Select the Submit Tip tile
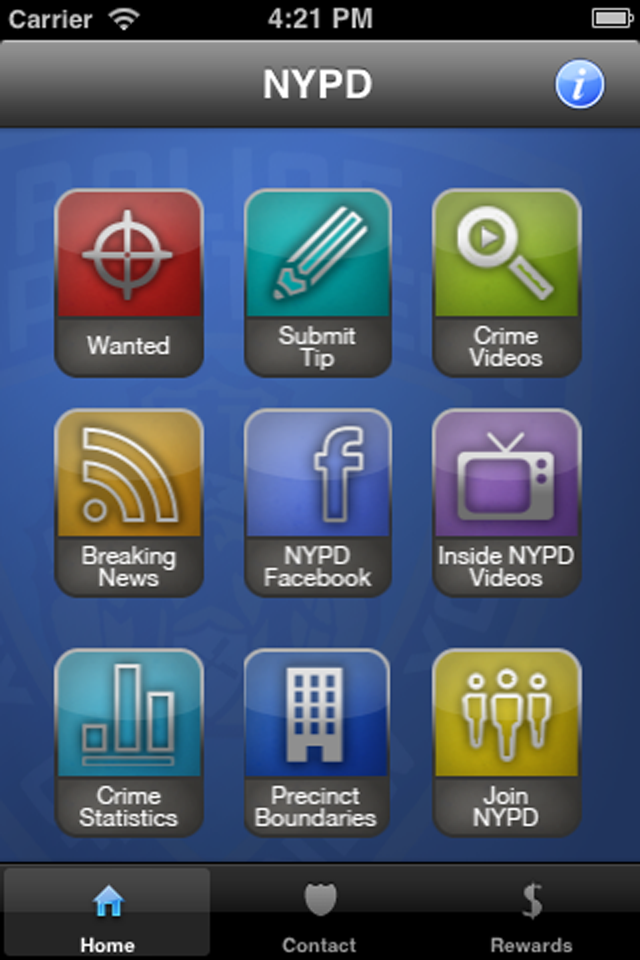Screen dimensions: 640x960 pyautogui.click(x=318, y=283)
